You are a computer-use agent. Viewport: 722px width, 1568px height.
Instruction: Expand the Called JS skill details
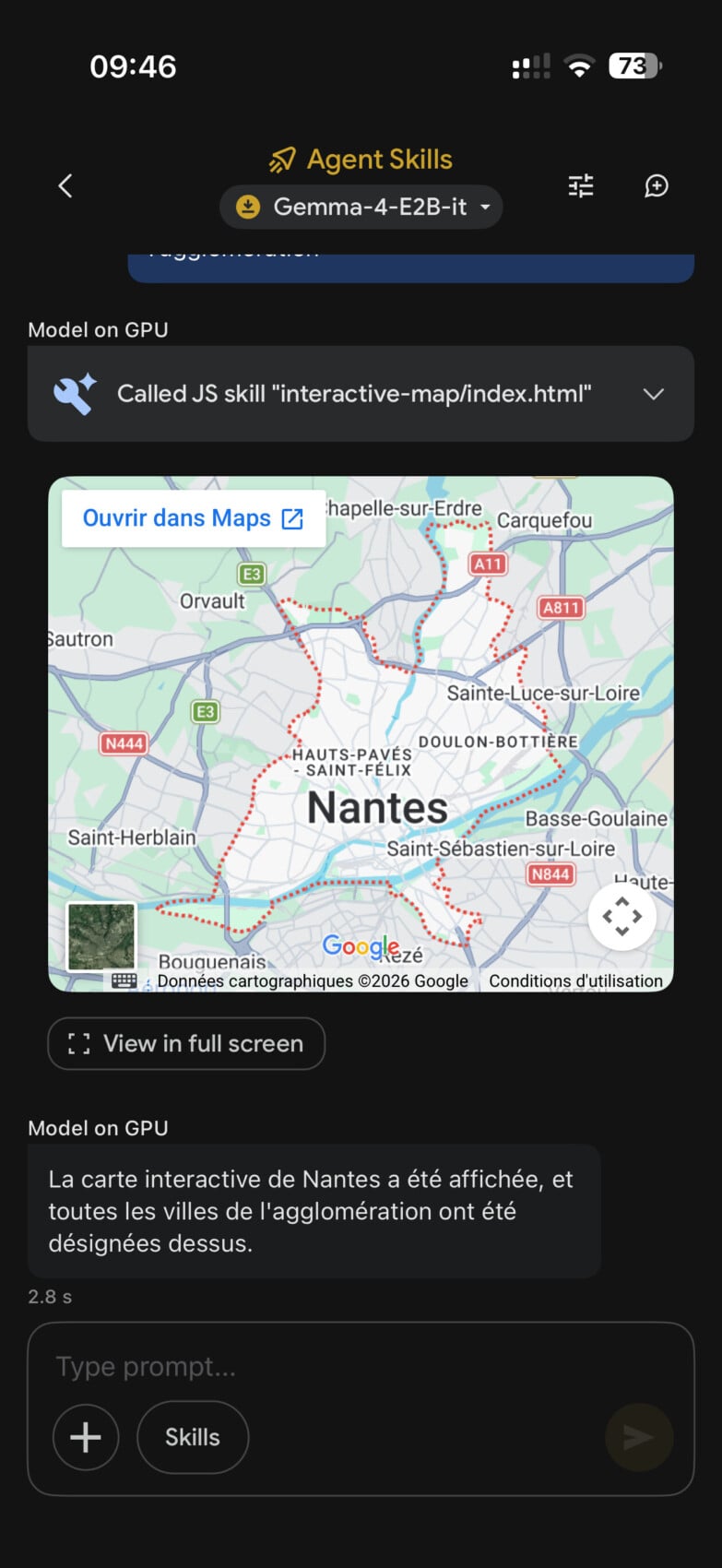click(653, 394)
